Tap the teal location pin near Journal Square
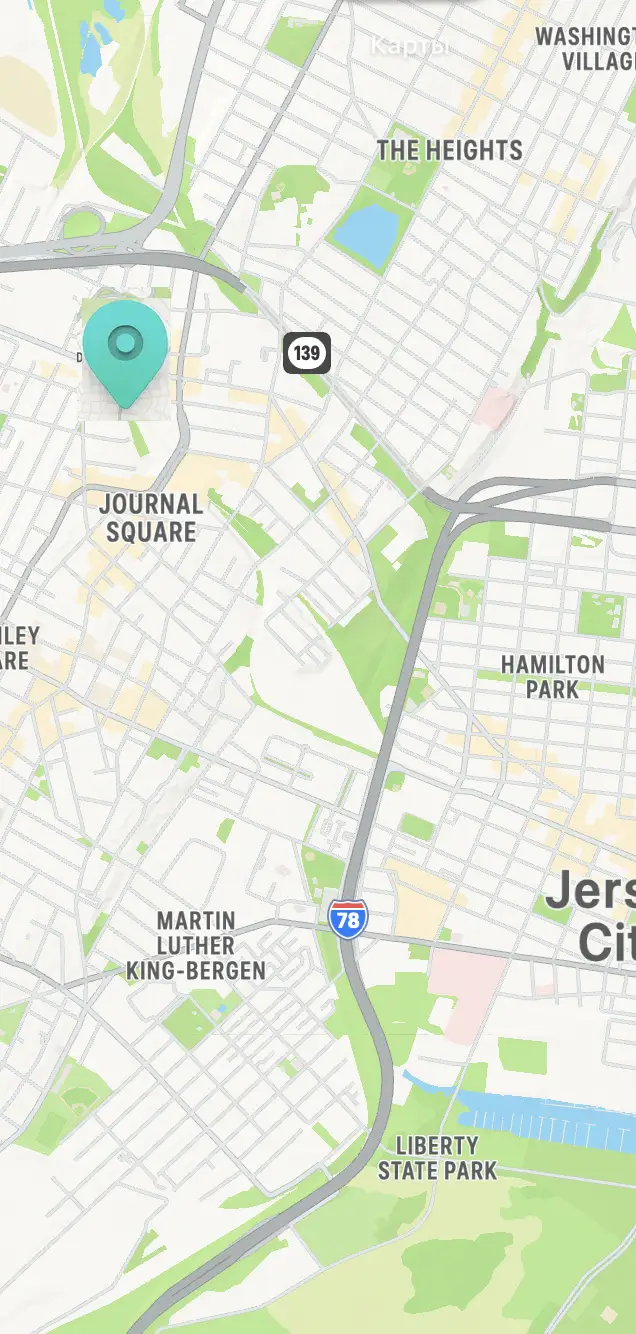Viewport: 636px width, 1334px height. 125,352
